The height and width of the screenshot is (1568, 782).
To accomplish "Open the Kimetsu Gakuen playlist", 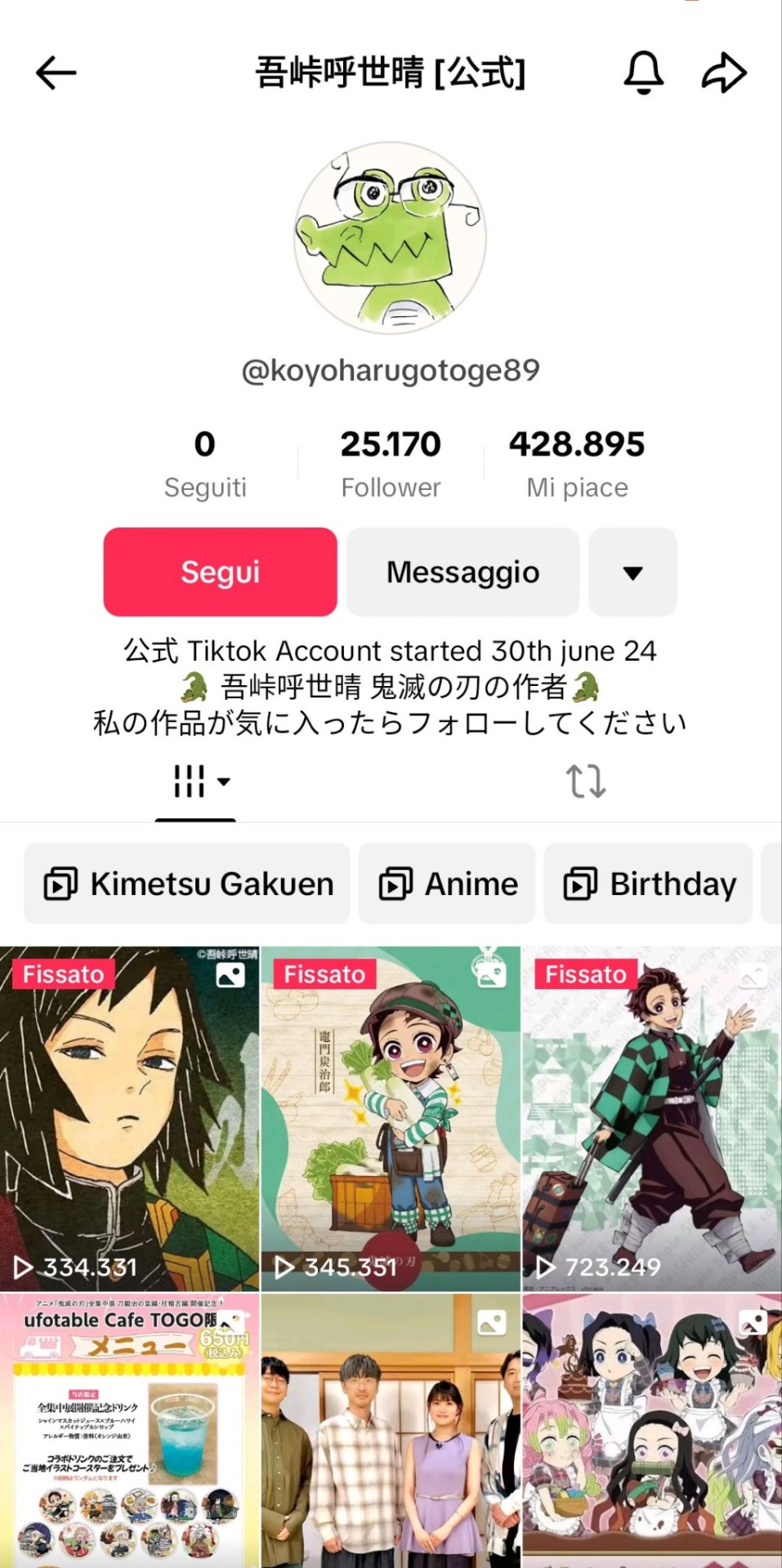I will [x=187, y=884].
